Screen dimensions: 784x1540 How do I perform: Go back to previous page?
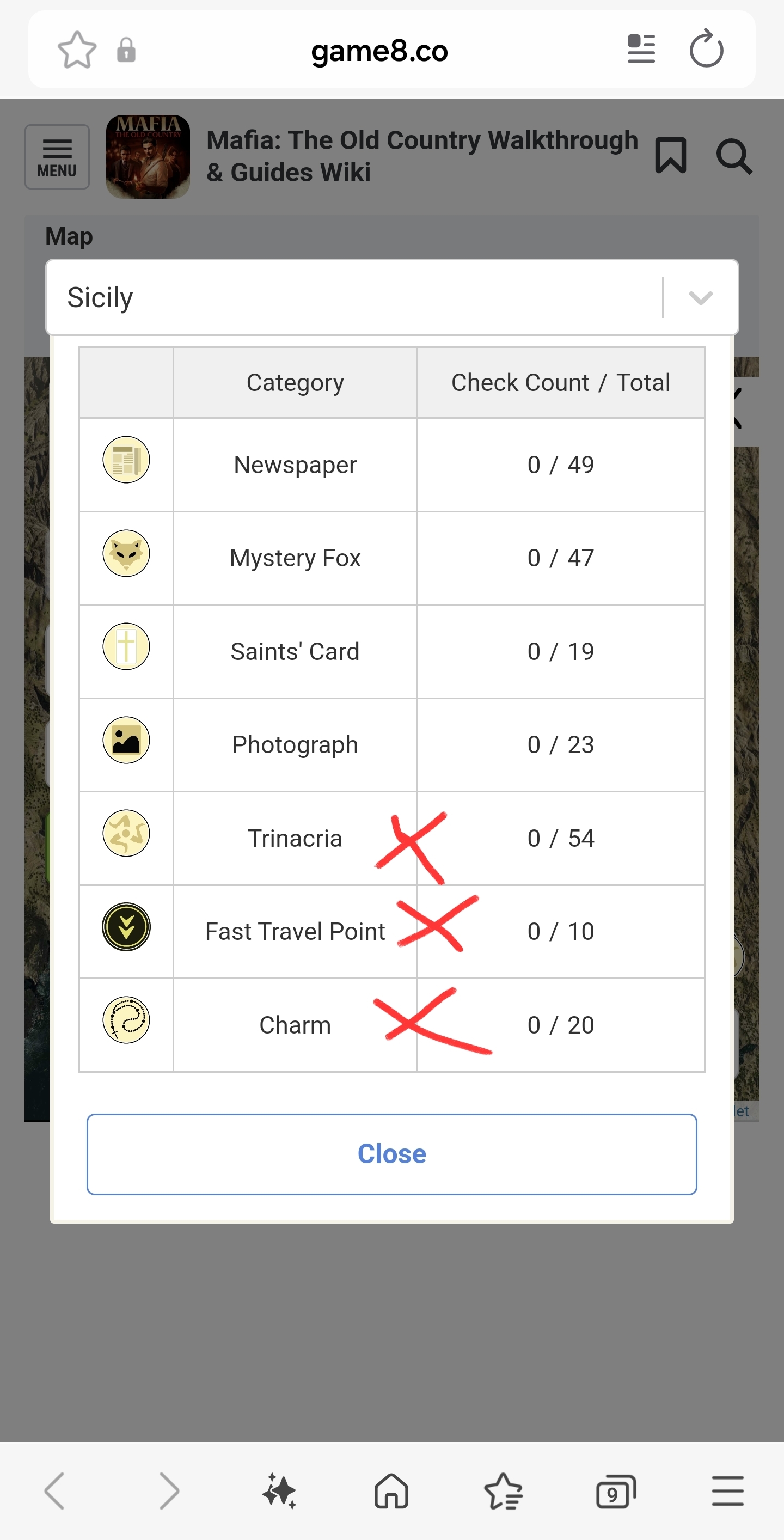click(55, 1491)
